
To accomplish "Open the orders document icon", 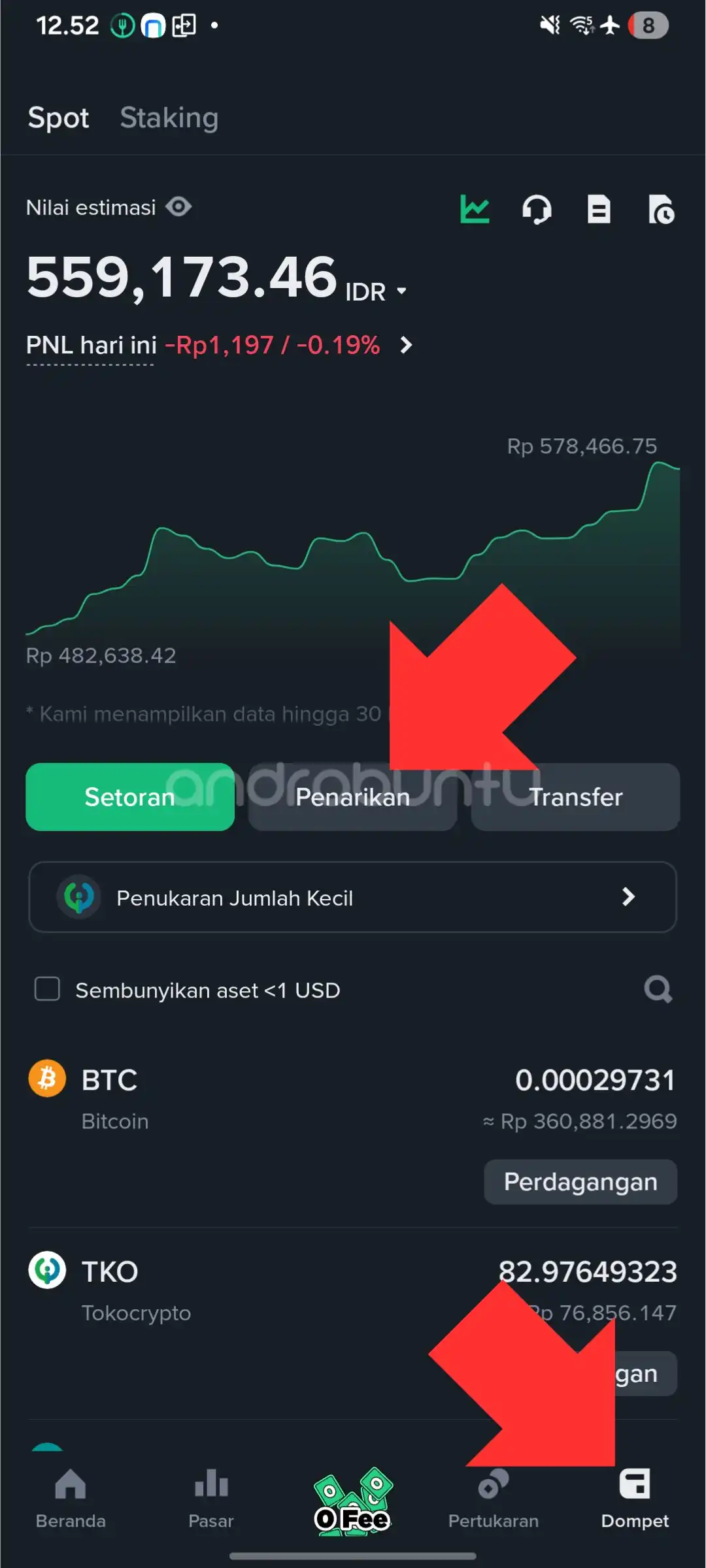I will tap(599, 210).
